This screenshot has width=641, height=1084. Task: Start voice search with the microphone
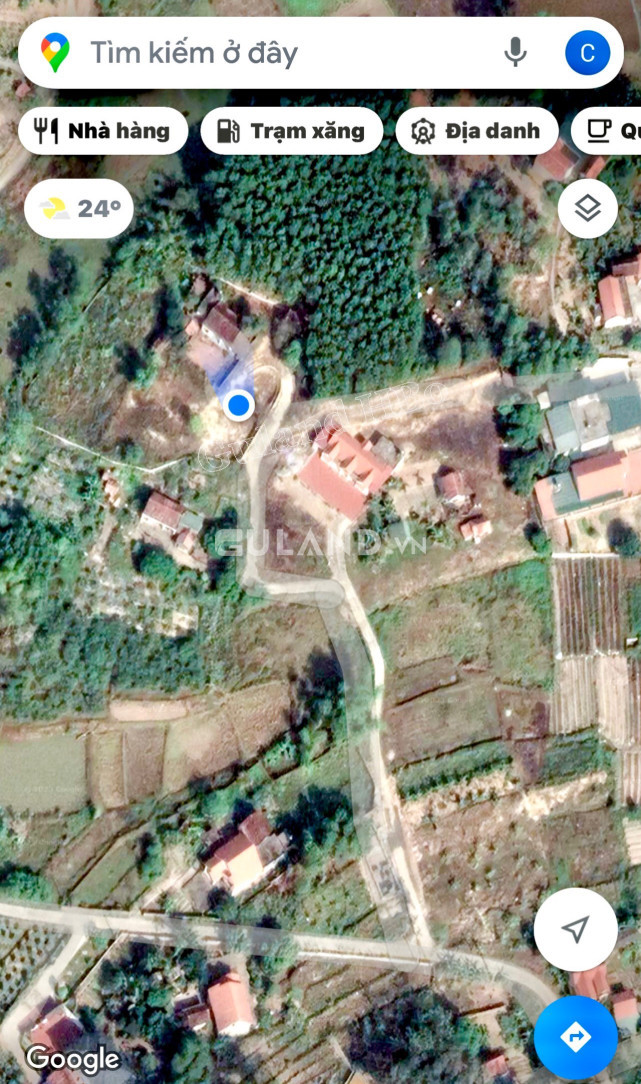pos(515,53)
